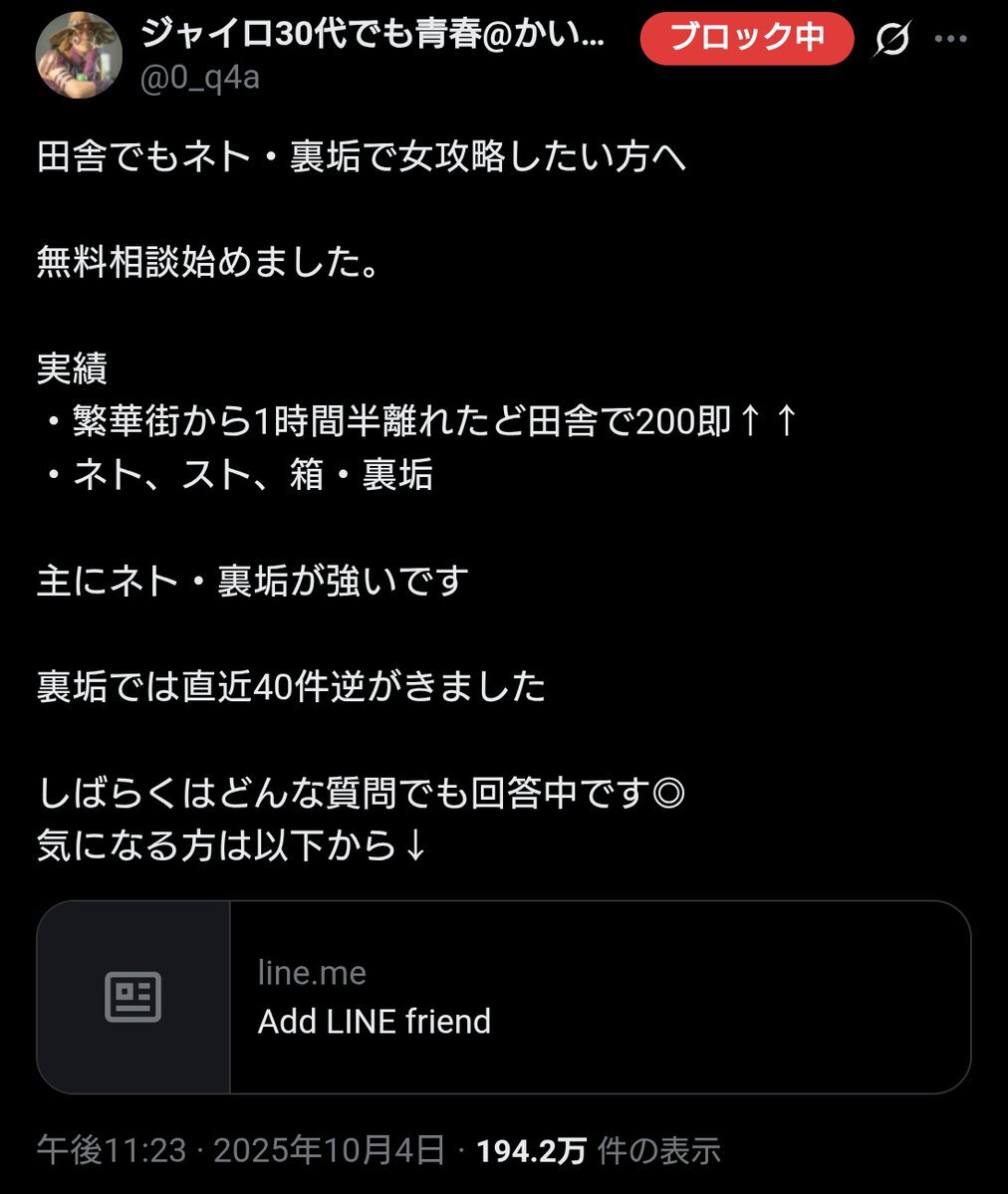Screen dimensions: 1008x1194
Task: Open the Grok icon beside the block button
Action: pos(891,41)
